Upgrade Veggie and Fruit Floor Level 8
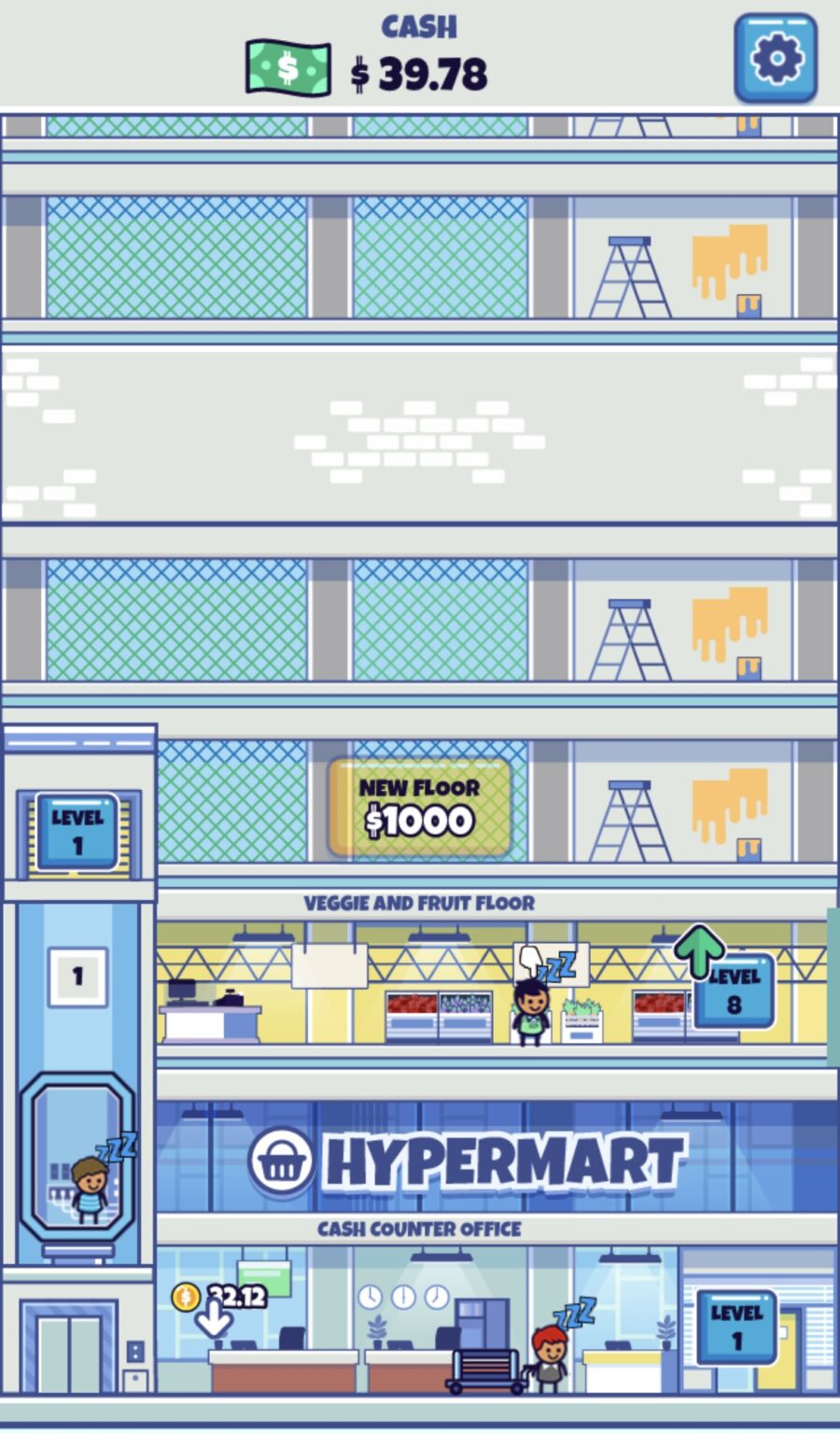 [x=734, y=991]
